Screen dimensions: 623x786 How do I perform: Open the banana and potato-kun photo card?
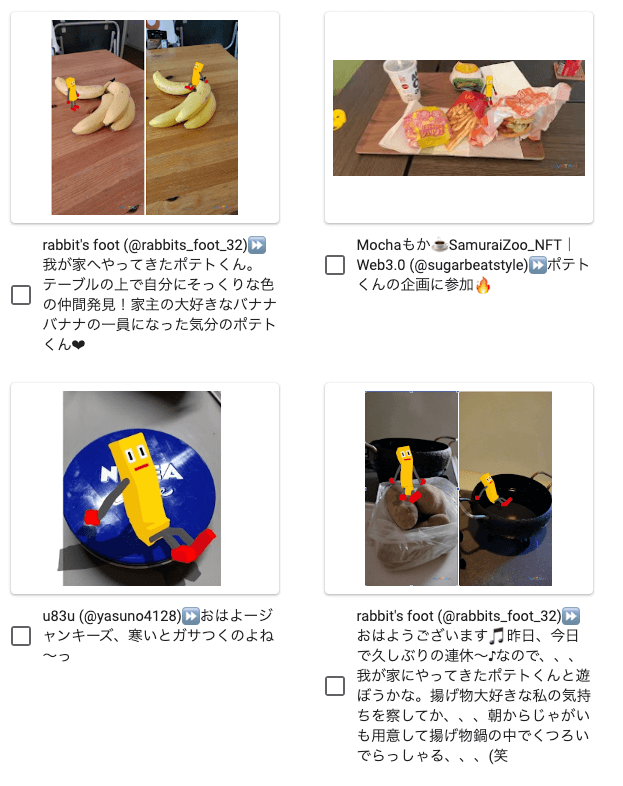(x=145, y=117)
